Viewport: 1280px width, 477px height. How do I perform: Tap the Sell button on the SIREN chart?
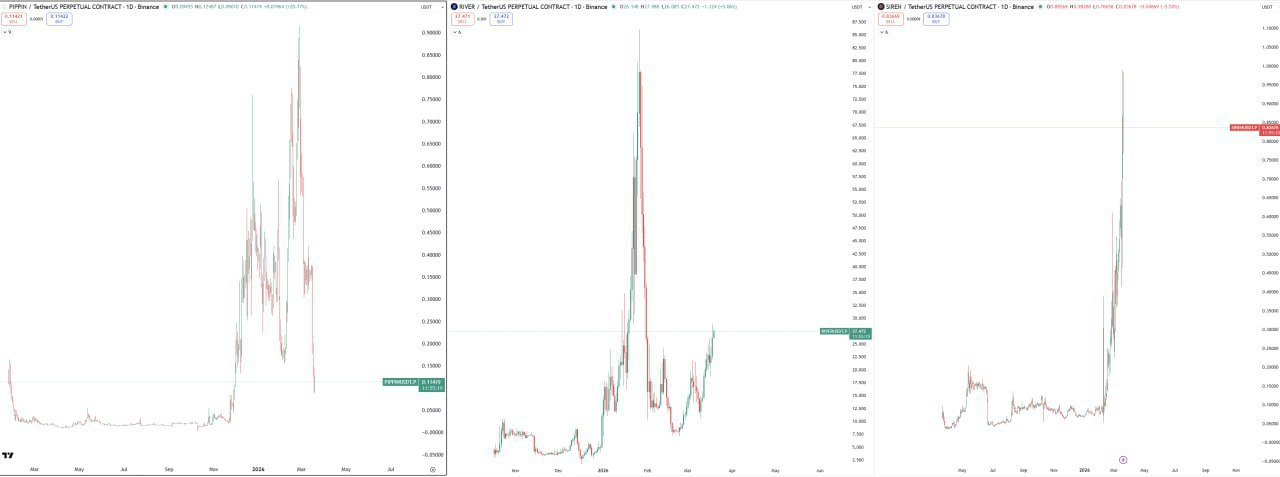889,18
